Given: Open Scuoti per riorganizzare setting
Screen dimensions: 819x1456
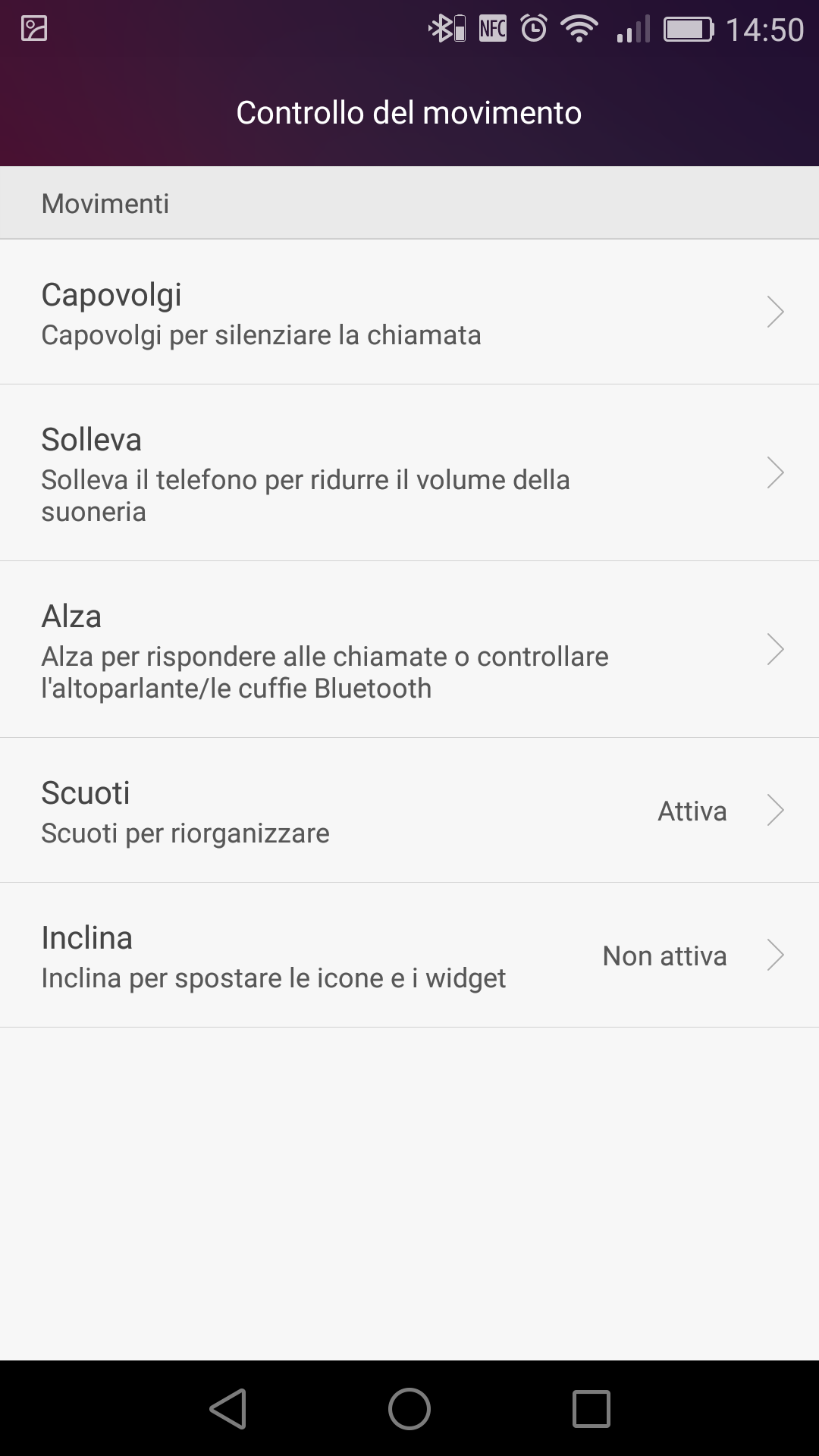Looking at the screenshot, I should [x=409, y=810].
